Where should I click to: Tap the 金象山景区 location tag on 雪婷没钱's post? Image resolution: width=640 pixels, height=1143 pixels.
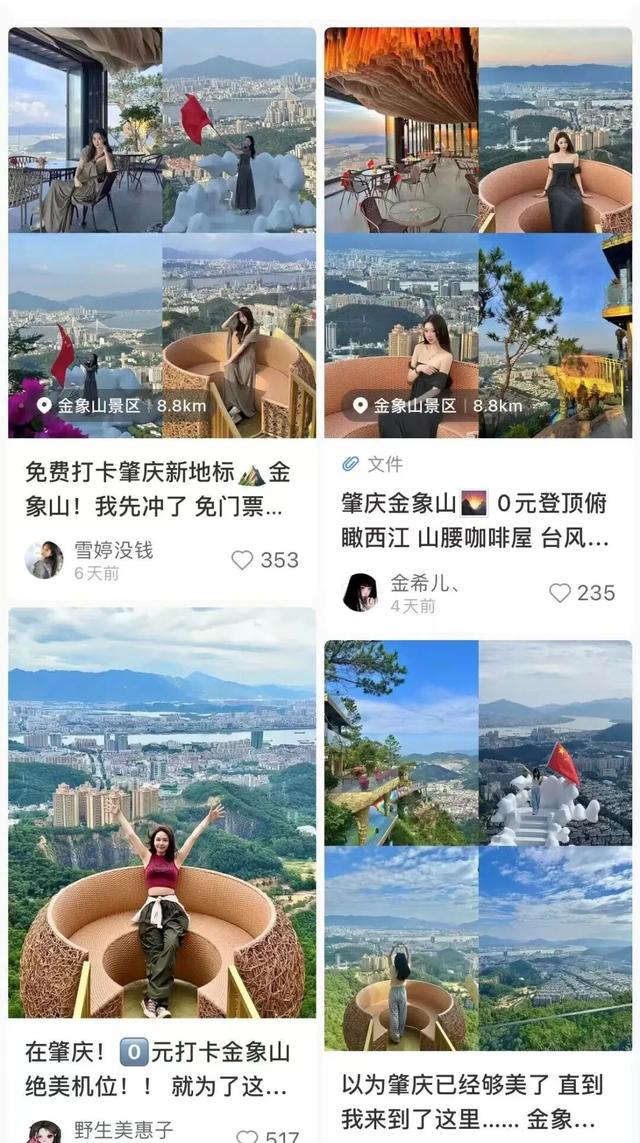click(120, 406)
